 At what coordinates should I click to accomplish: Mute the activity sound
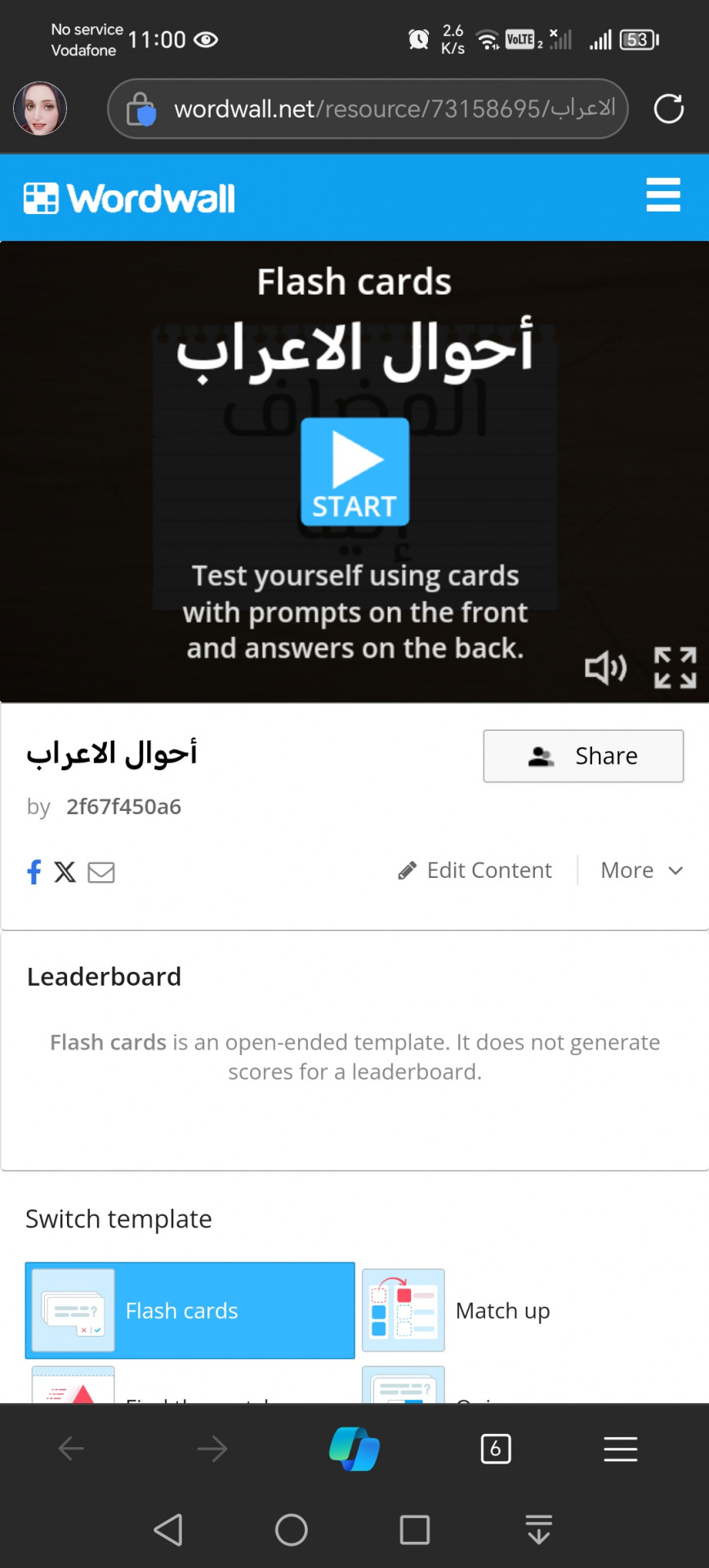pos(605,668)
